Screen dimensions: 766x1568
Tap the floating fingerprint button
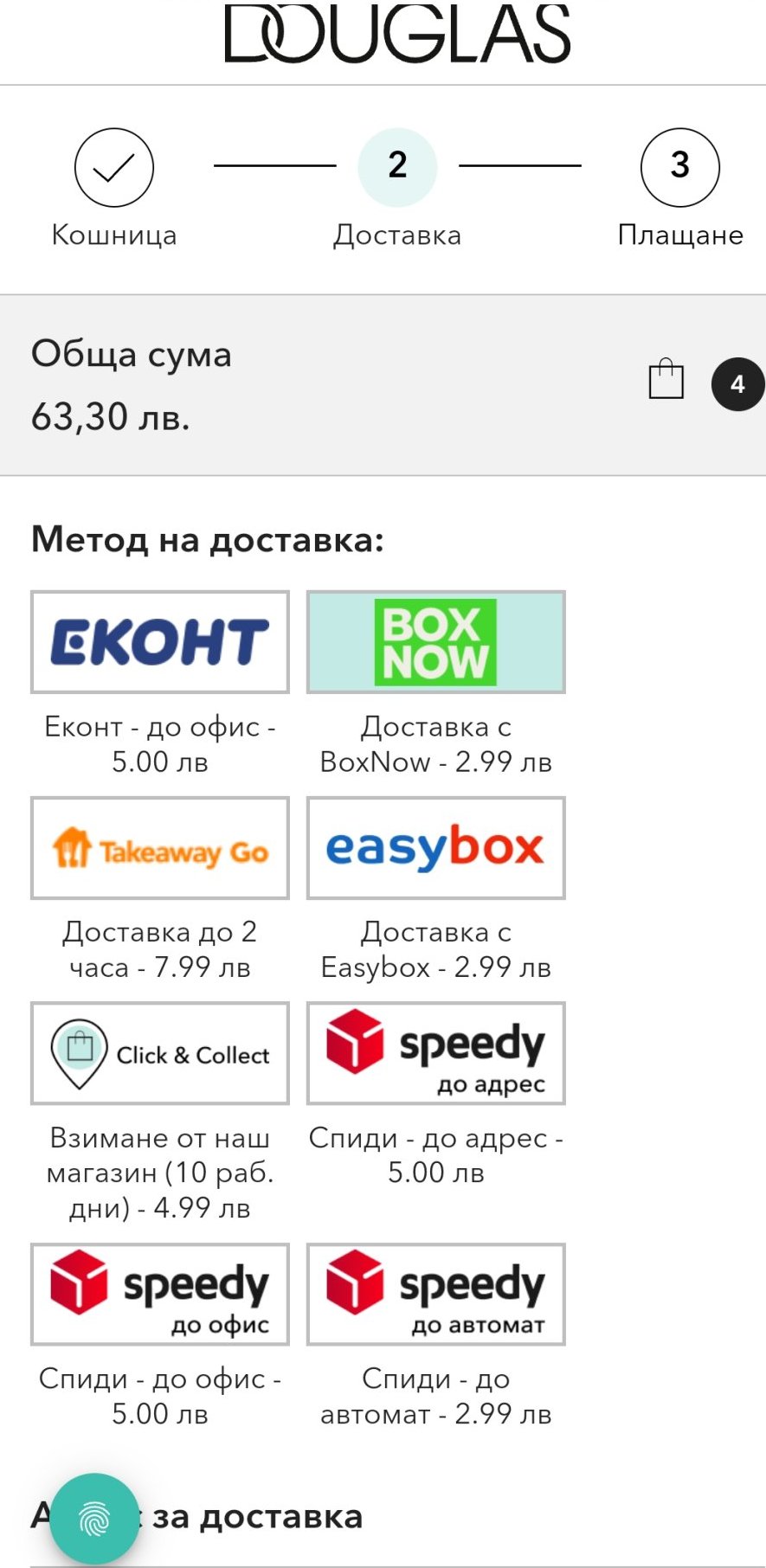[94, 1519]
